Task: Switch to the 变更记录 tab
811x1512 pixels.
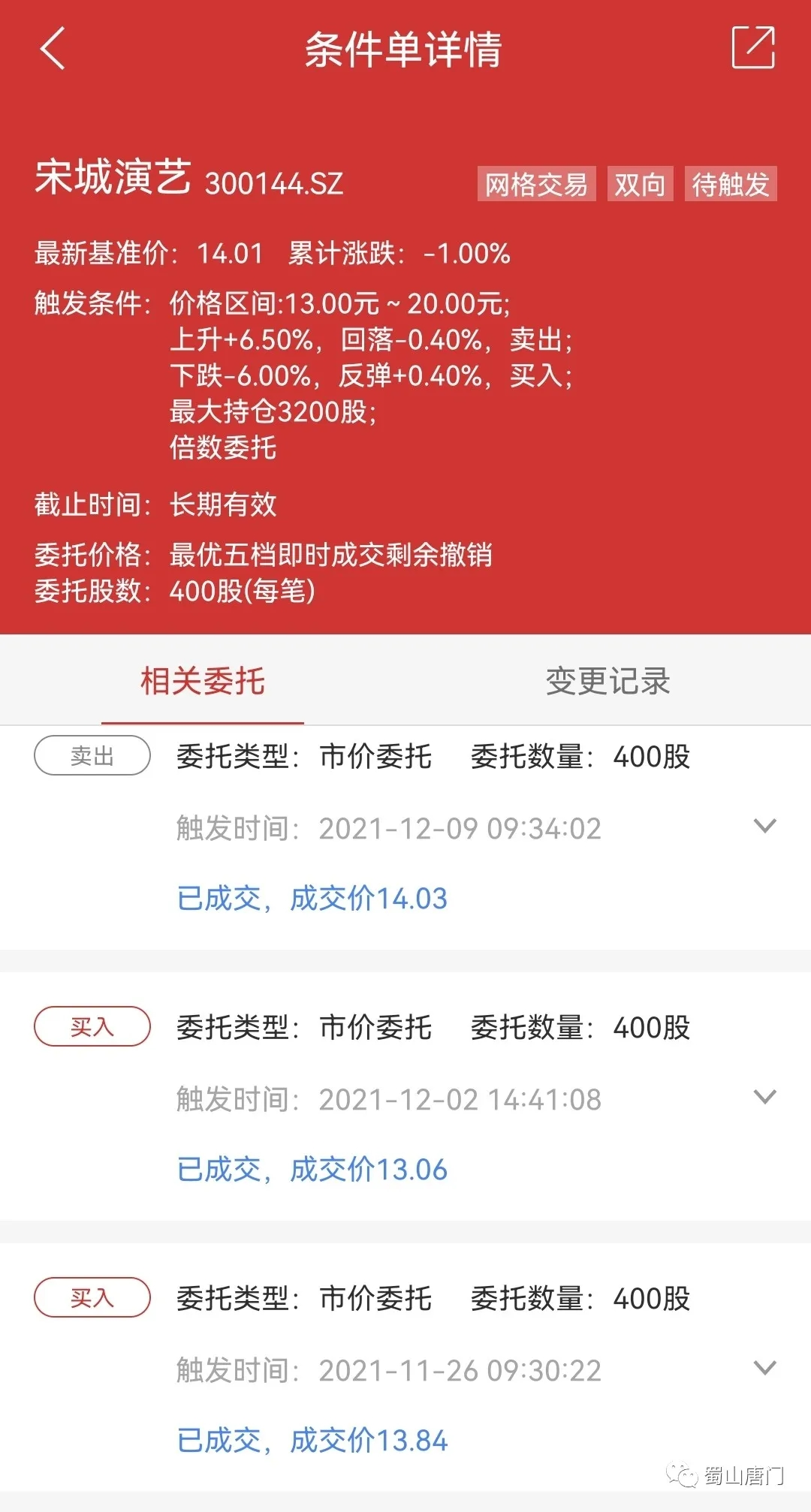Action: [x=607, y=681]
